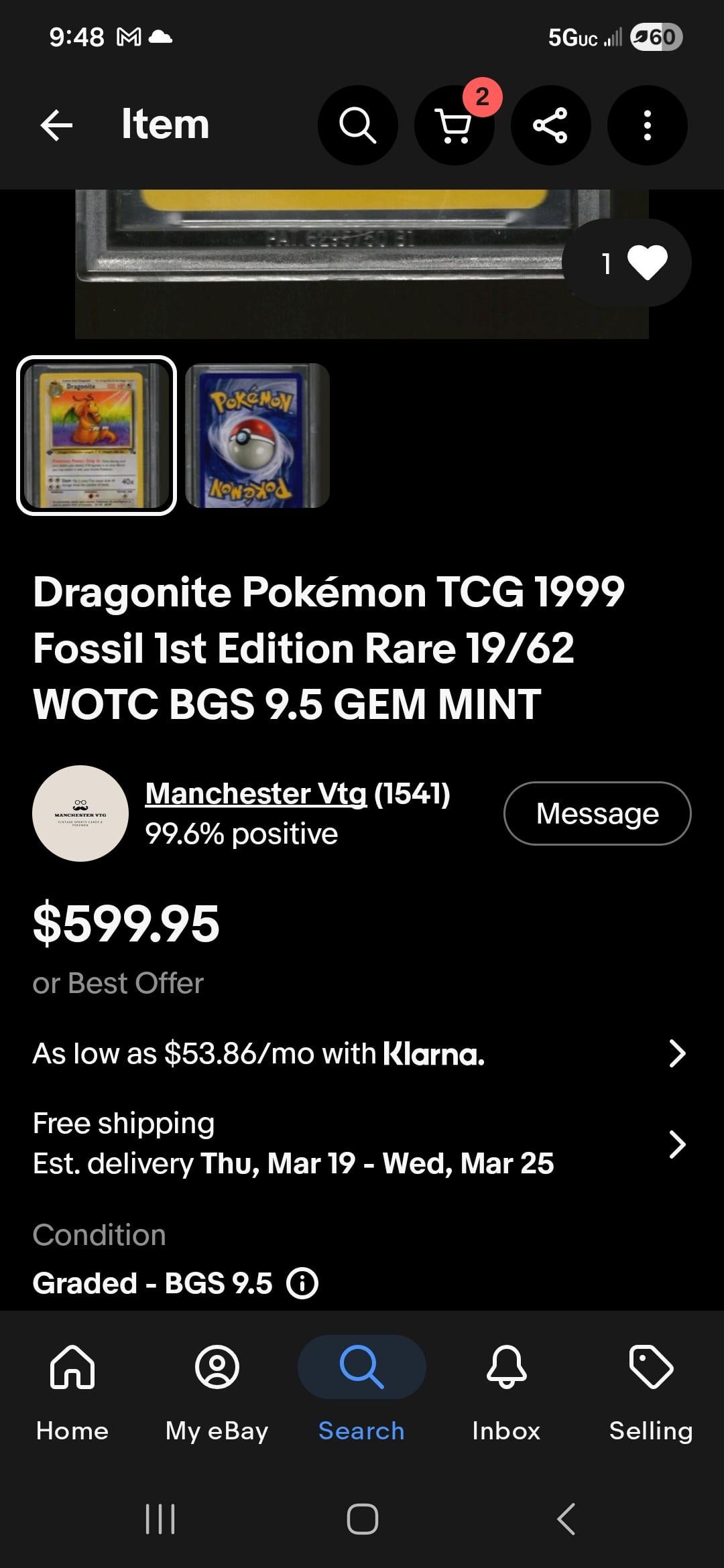
Task: Open the Inbox tab
Action: coord(506,1392)
